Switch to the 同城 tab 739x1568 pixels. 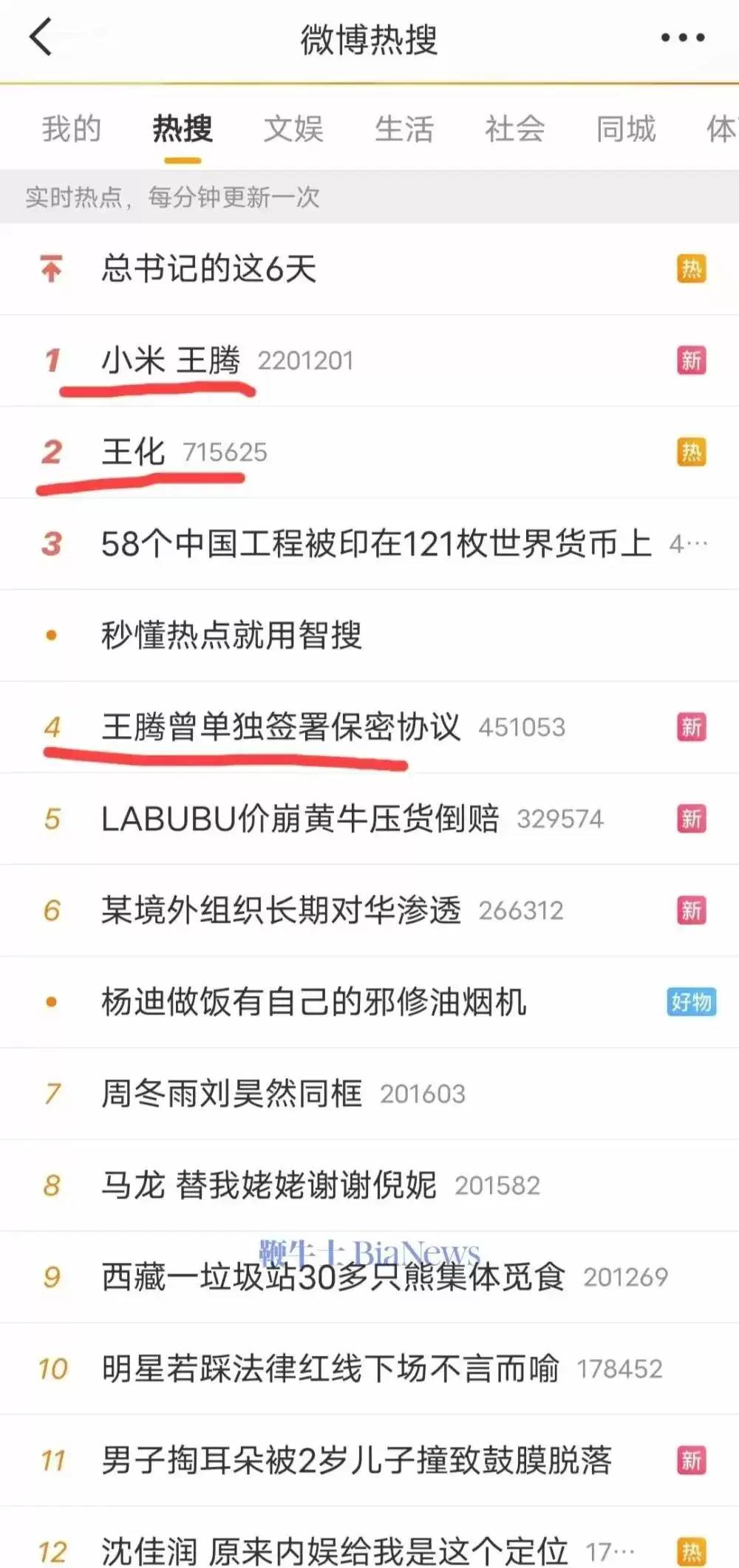point(626,129)
